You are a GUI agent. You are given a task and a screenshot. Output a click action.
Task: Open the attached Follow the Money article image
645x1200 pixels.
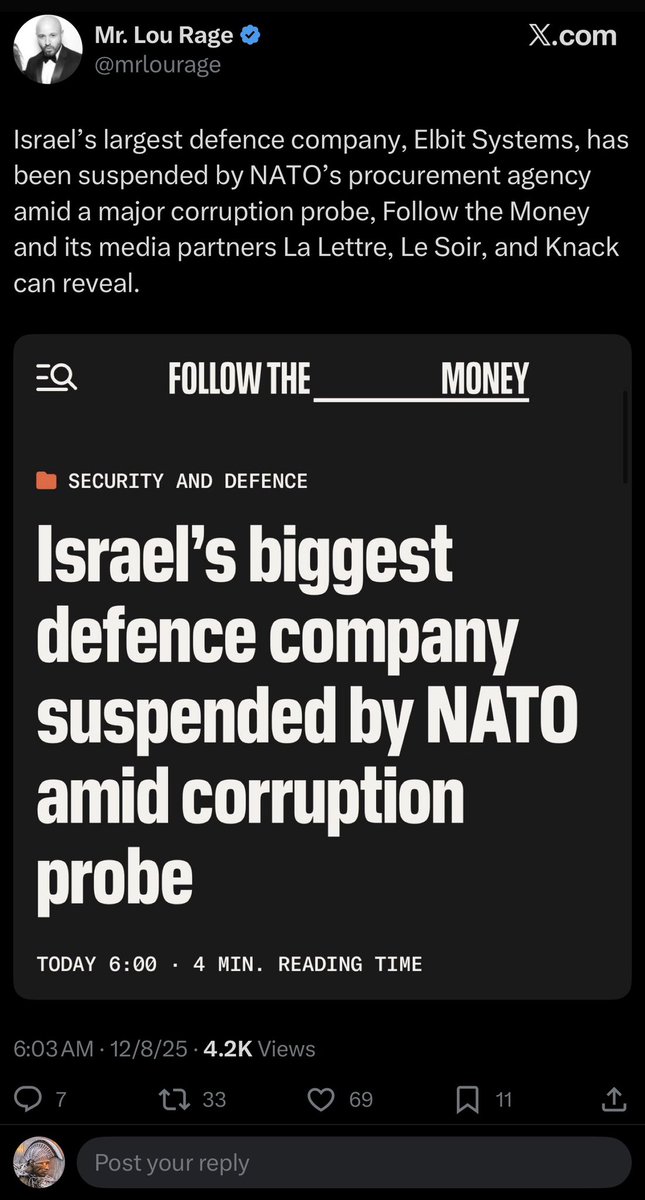pyautogui.click(x=322, y=665)
